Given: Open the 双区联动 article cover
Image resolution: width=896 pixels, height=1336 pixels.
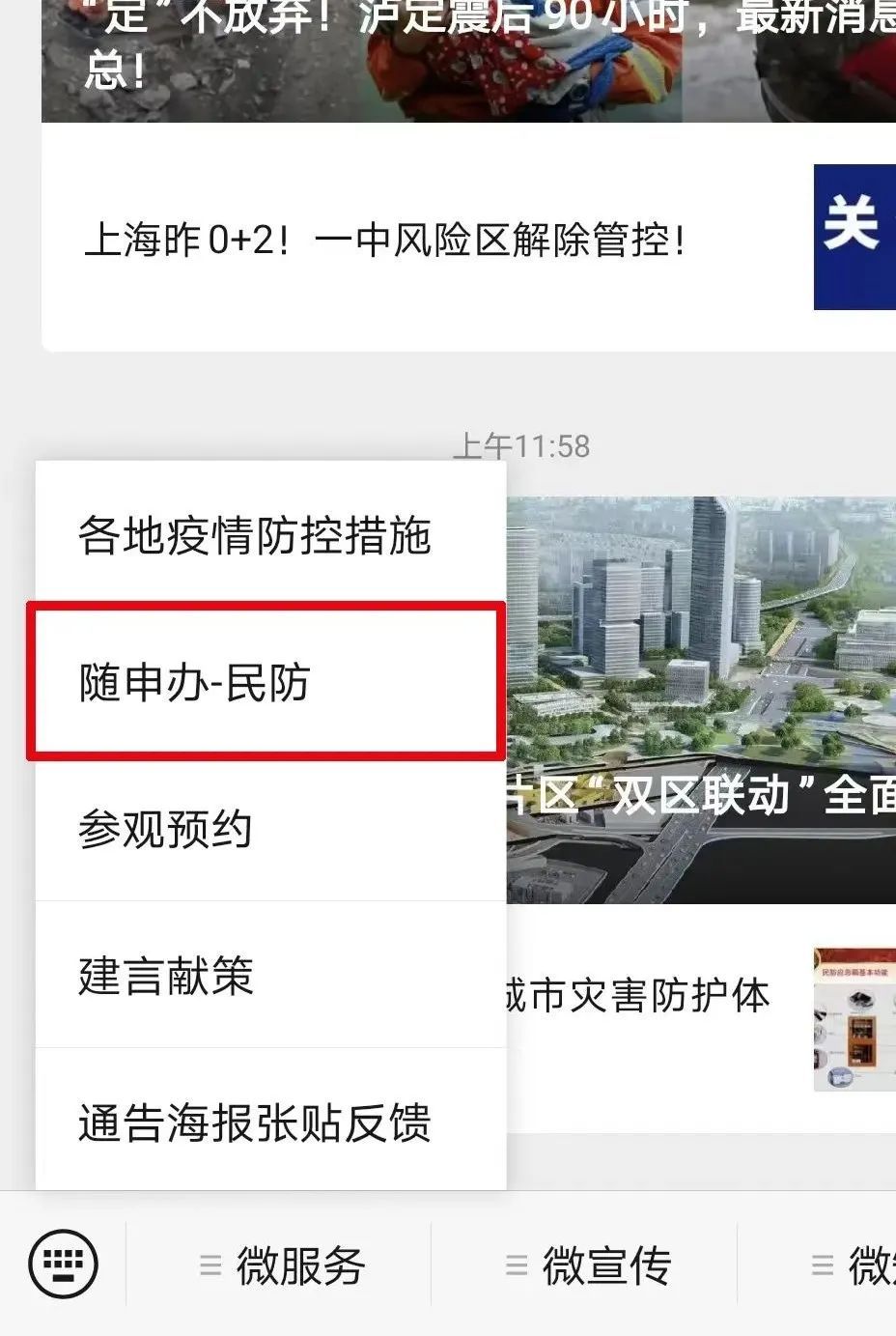Looking at the screenshot, I should pyautogui.click(x=701, y=700).
